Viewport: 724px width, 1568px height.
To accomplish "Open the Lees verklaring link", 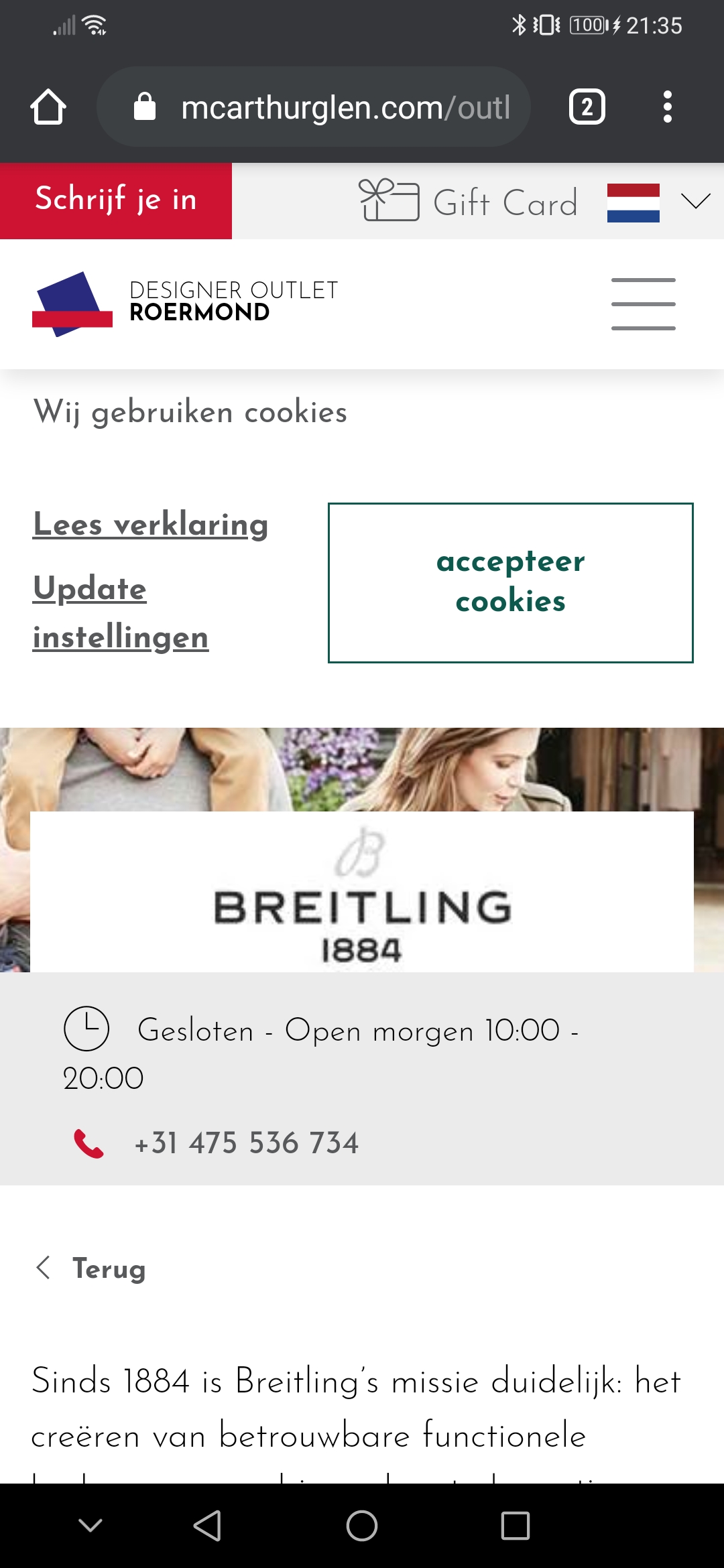I will [x=151, y=524].
